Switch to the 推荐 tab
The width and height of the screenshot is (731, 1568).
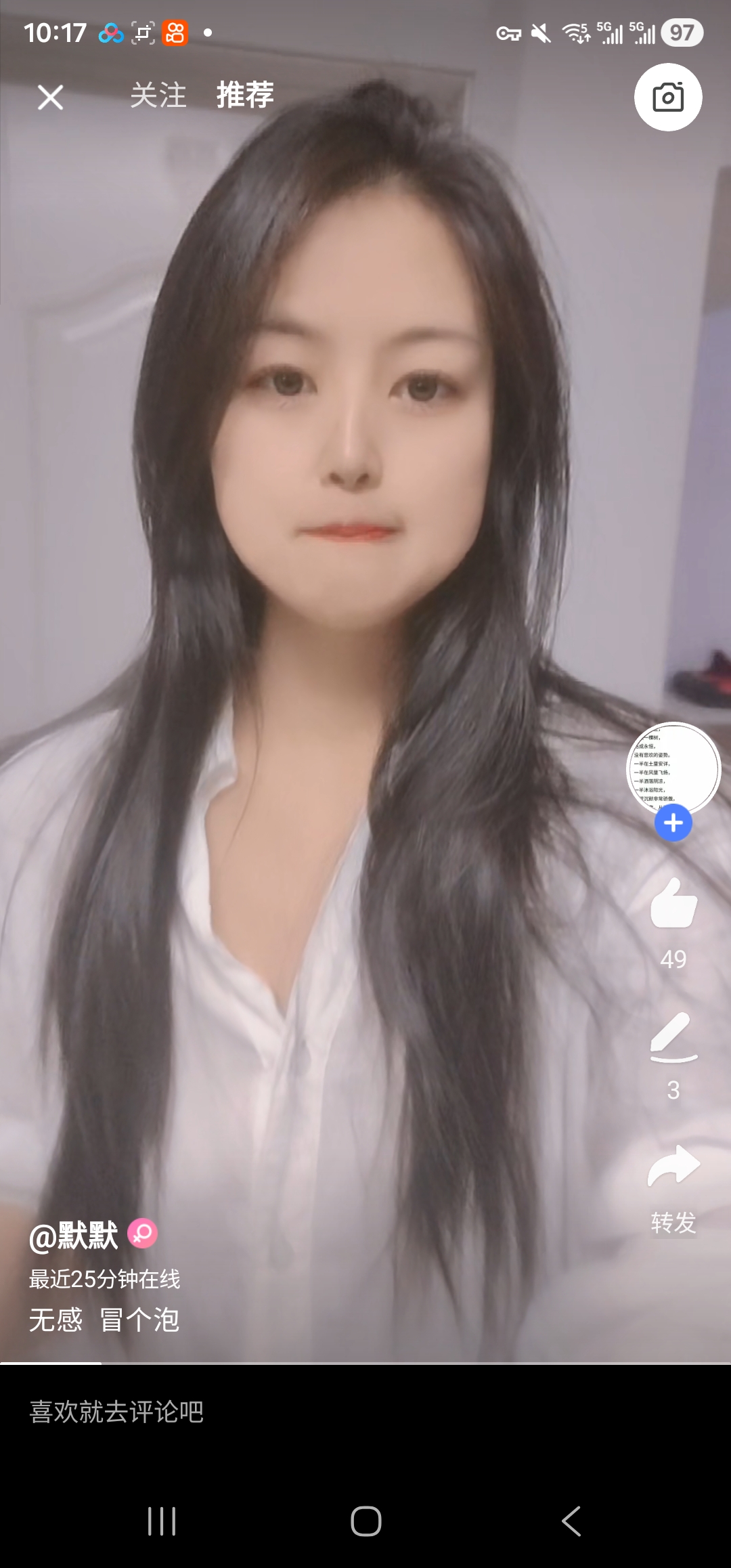(245, 95)
